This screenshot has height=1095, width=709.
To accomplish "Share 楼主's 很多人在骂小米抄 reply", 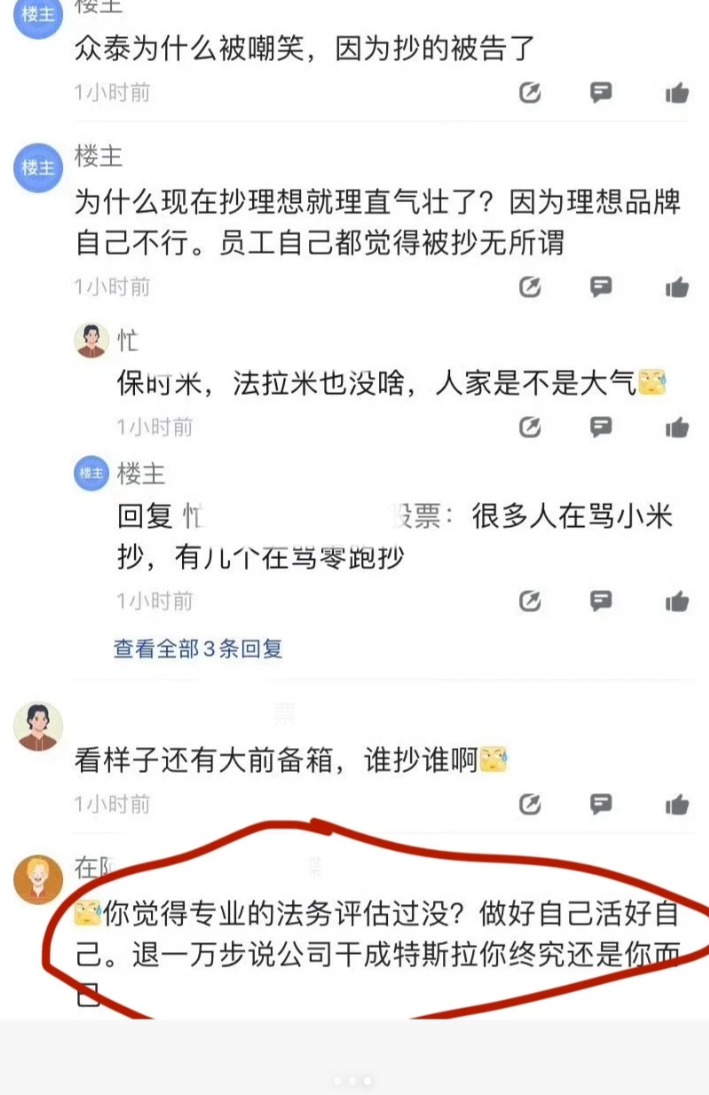I will 531,601.
